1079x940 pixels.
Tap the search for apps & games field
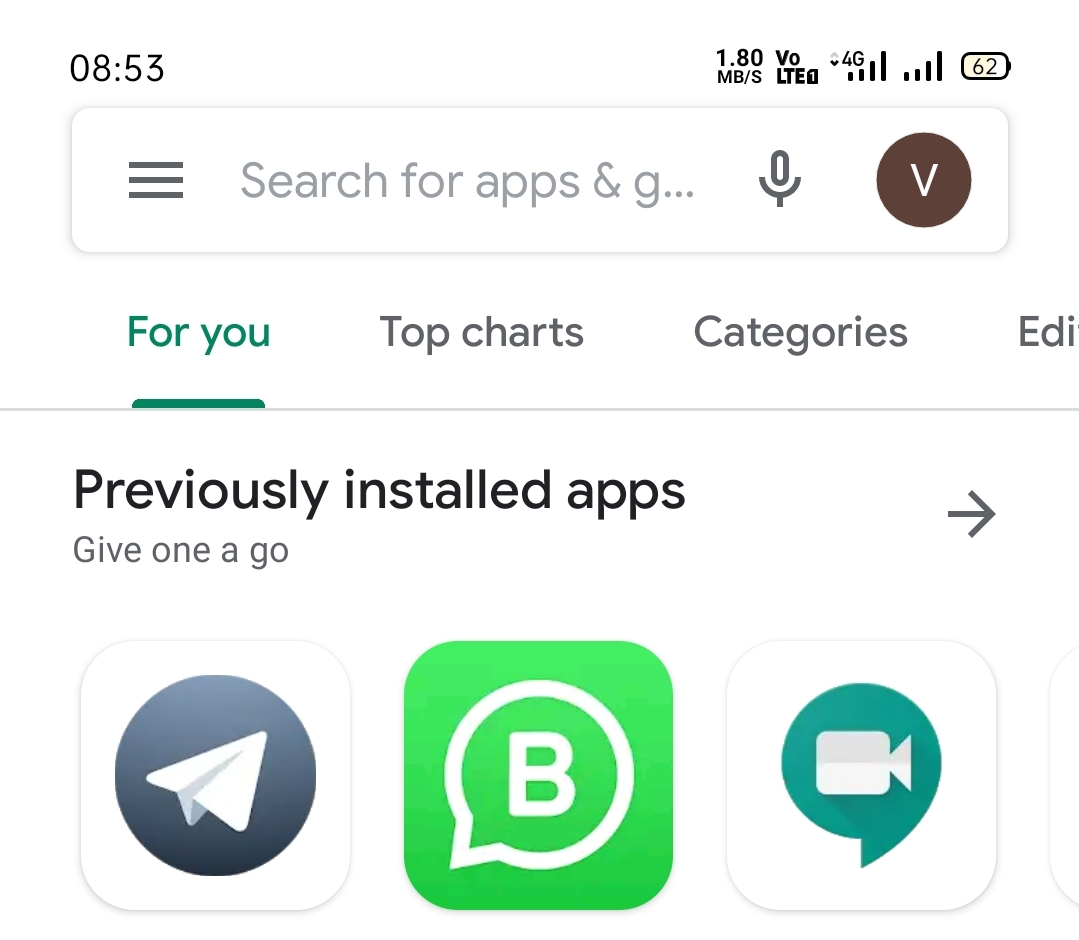(466, 182)
